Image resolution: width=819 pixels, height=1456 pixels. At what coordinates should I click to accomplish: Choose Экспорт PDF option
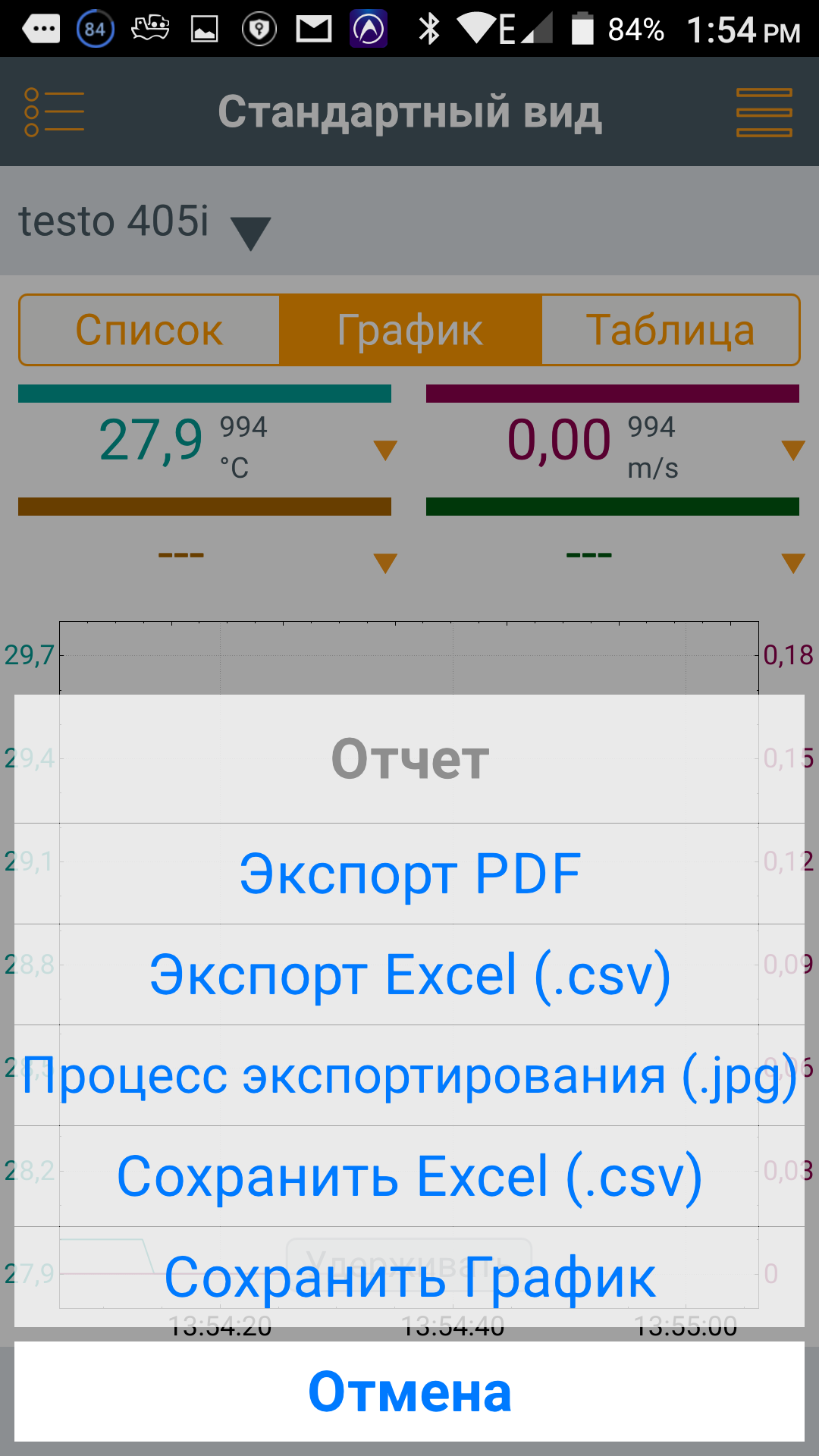tap(409, 874)
